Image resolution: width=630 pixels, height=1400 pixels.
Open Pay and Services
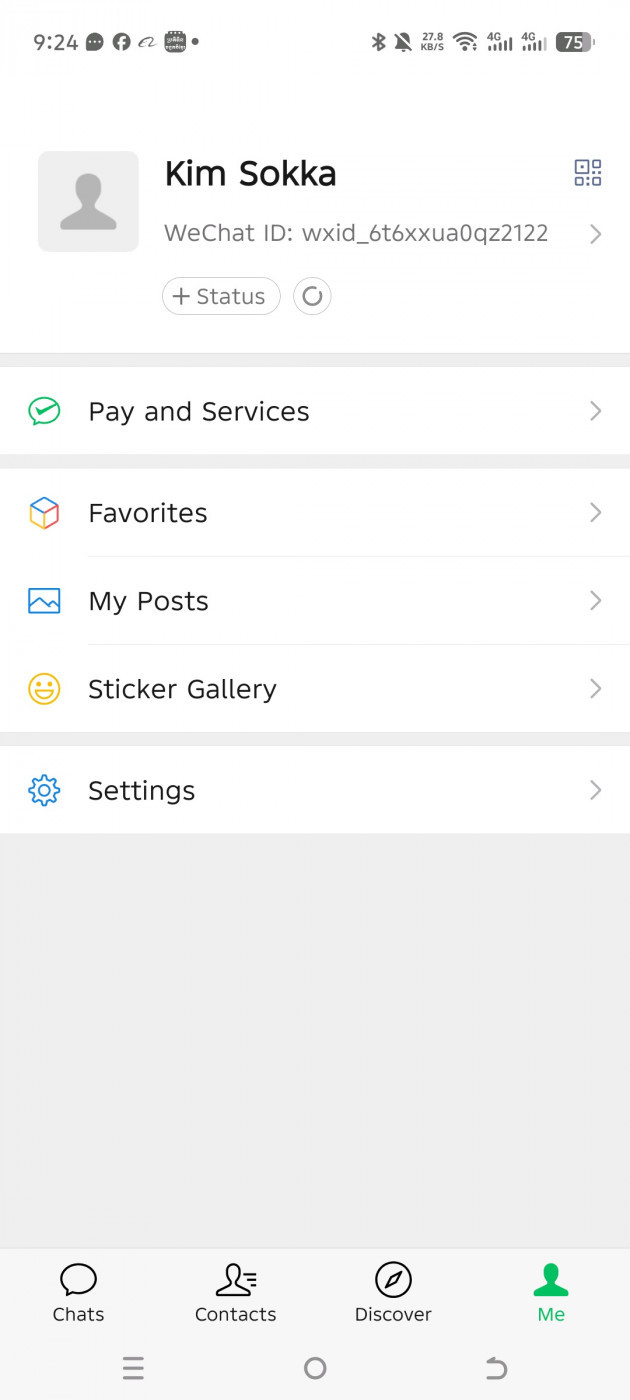(x=315, y=411)
